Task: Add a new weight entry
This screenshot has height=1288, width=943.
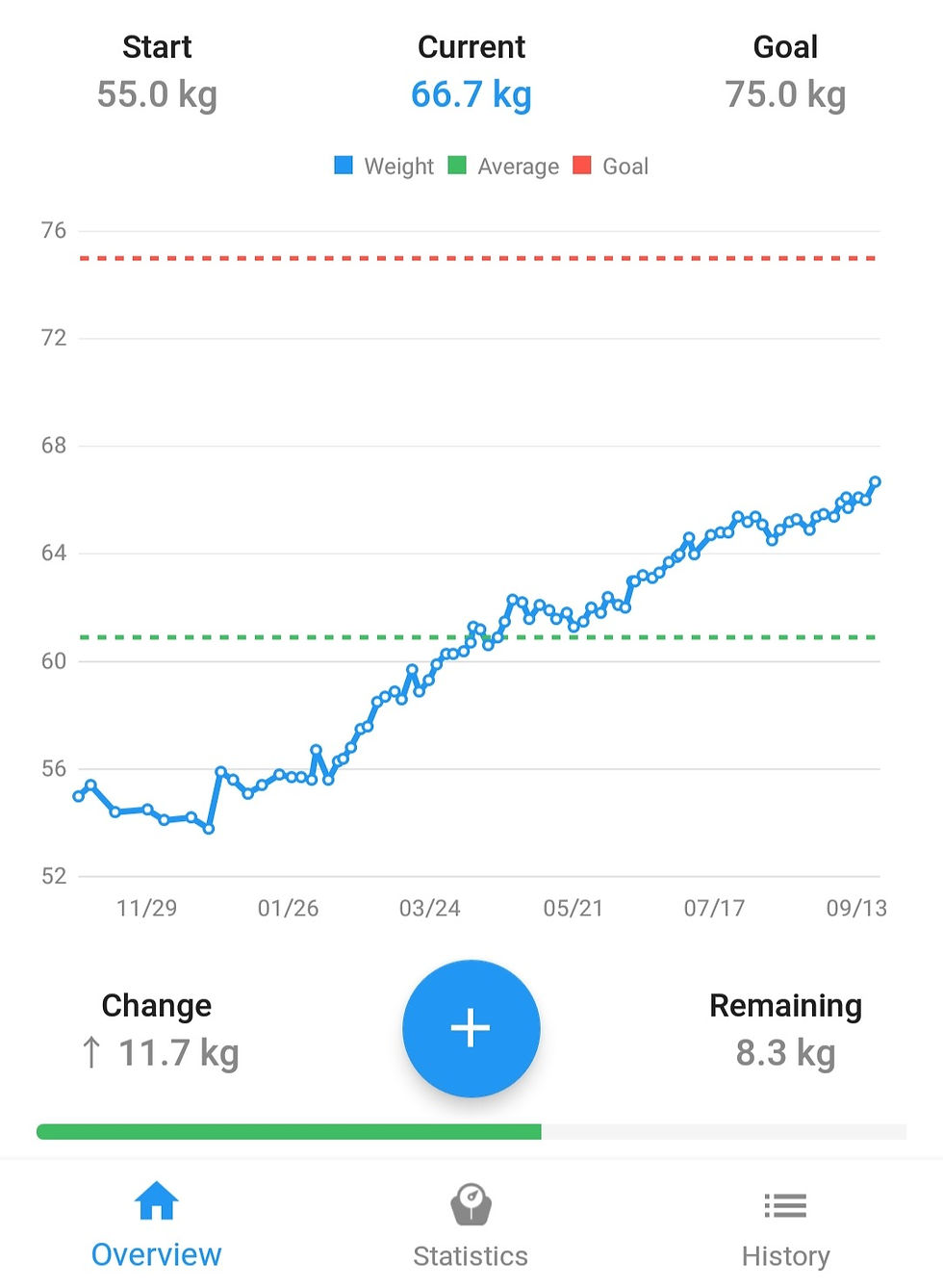Action: 471,1028
